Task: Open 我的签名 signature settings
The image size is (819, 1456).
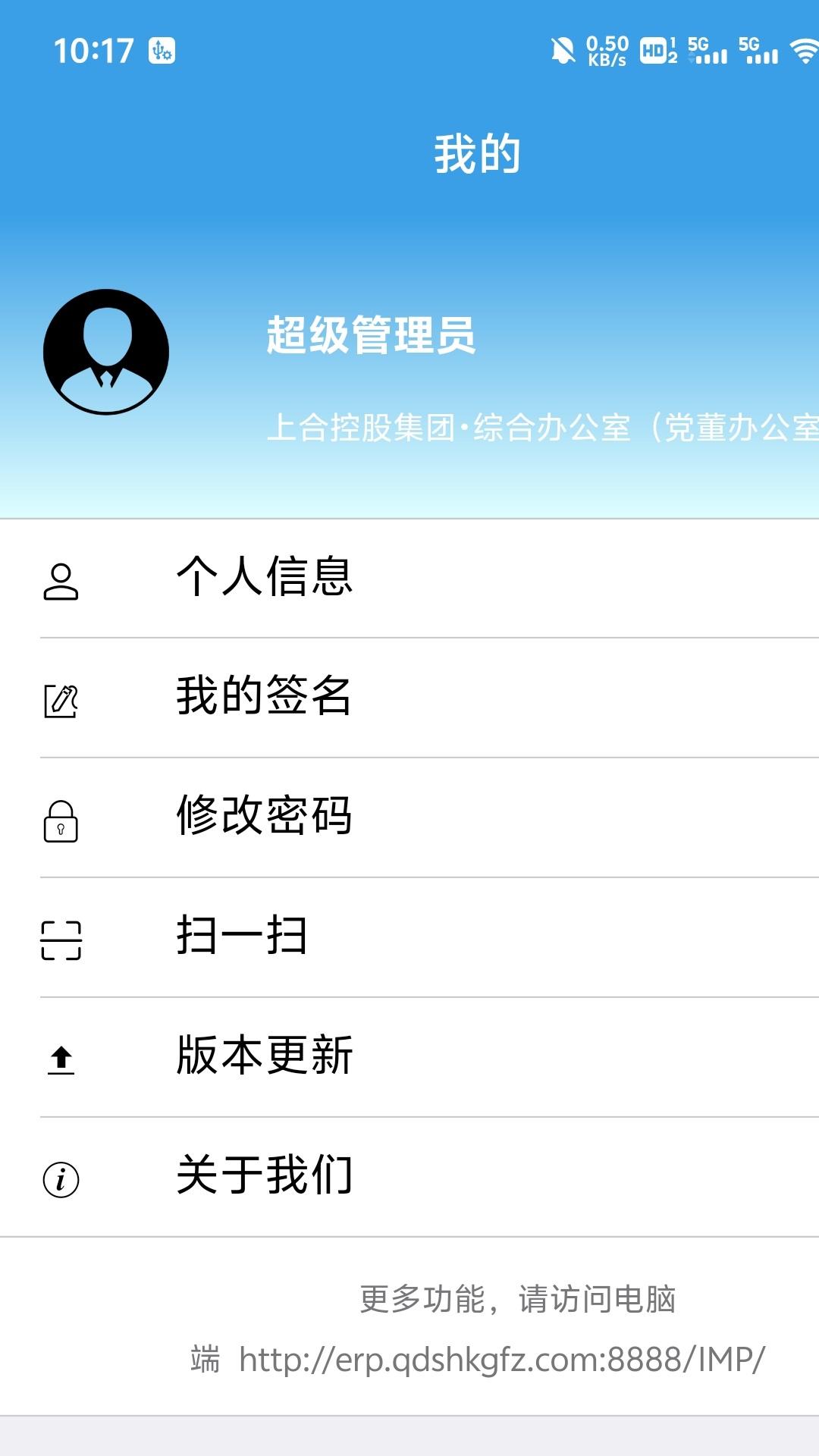Action: click(x=264, y=698)
